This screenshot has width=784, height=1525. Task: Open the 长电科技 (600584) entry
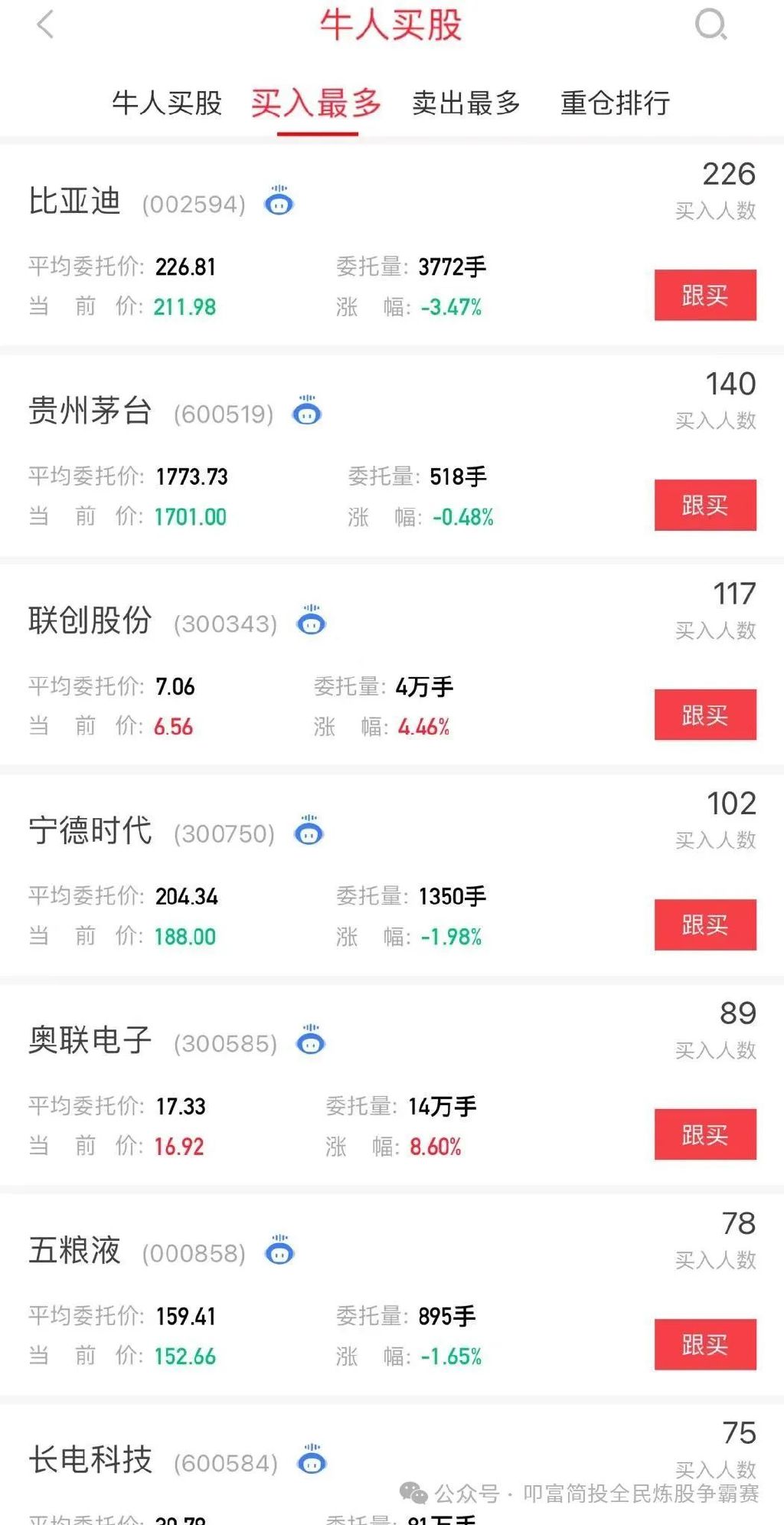pos(90,1461)
